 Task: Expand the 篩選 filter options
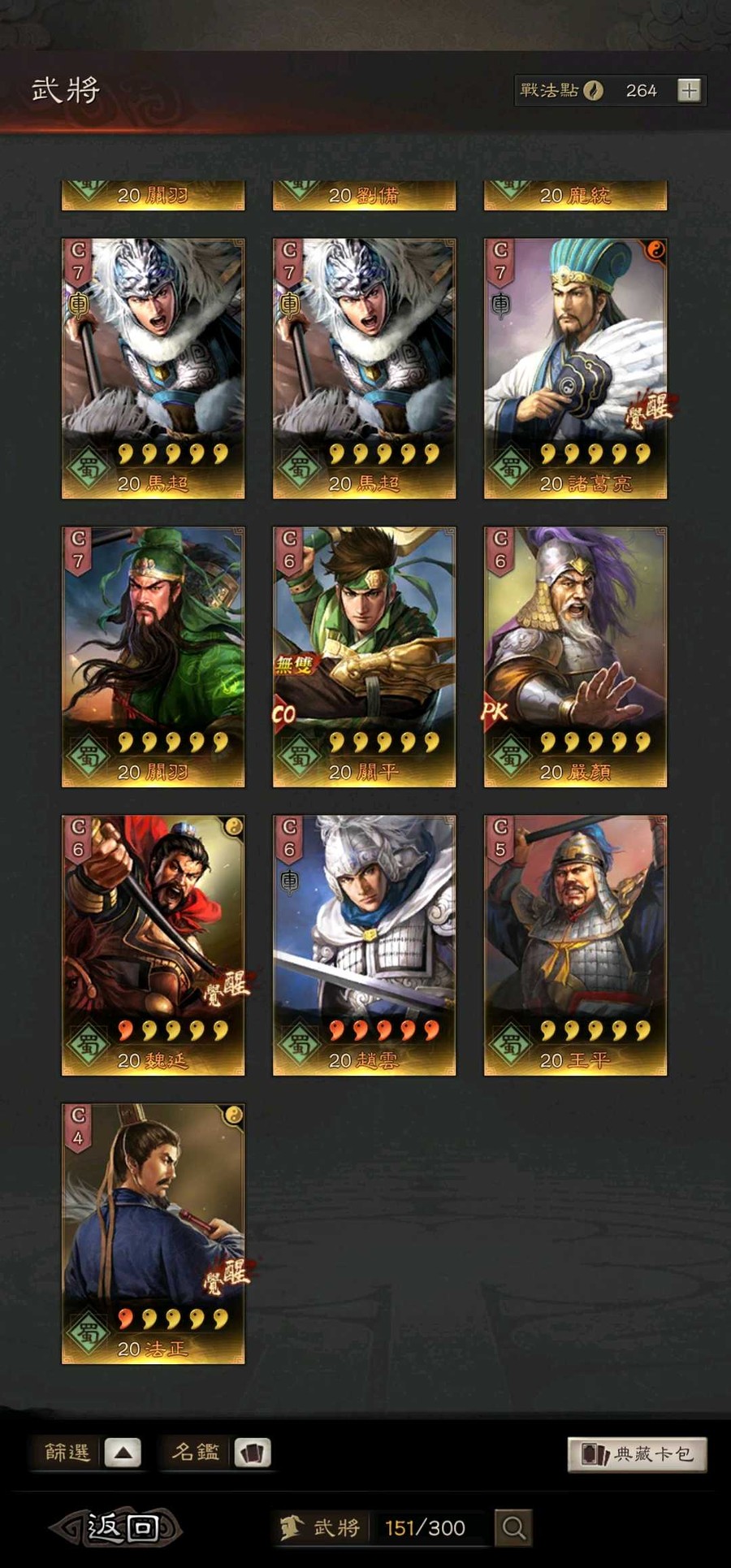point(123,1453)
